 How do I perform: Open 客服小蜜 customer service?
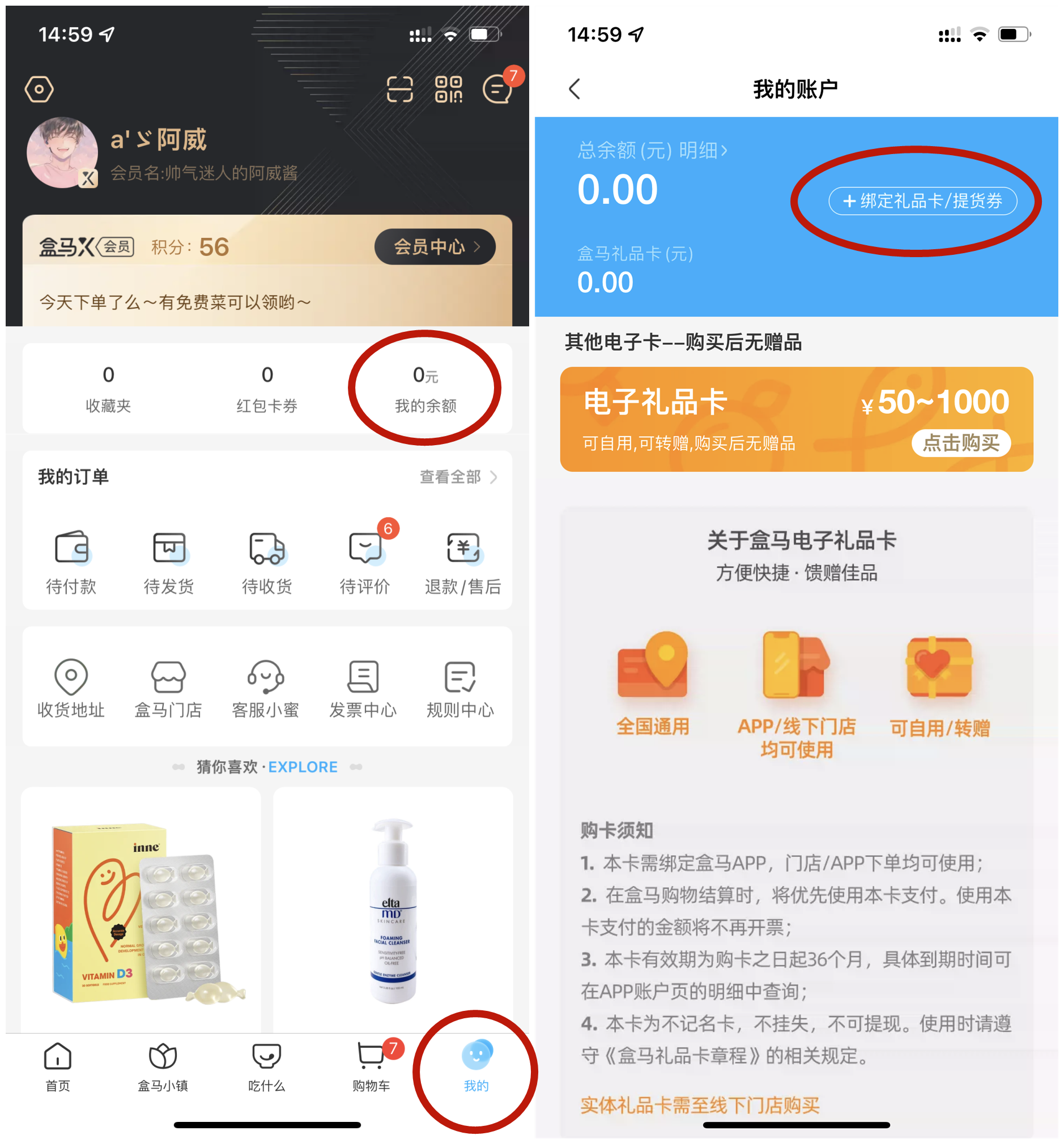(x=265, y=688)
